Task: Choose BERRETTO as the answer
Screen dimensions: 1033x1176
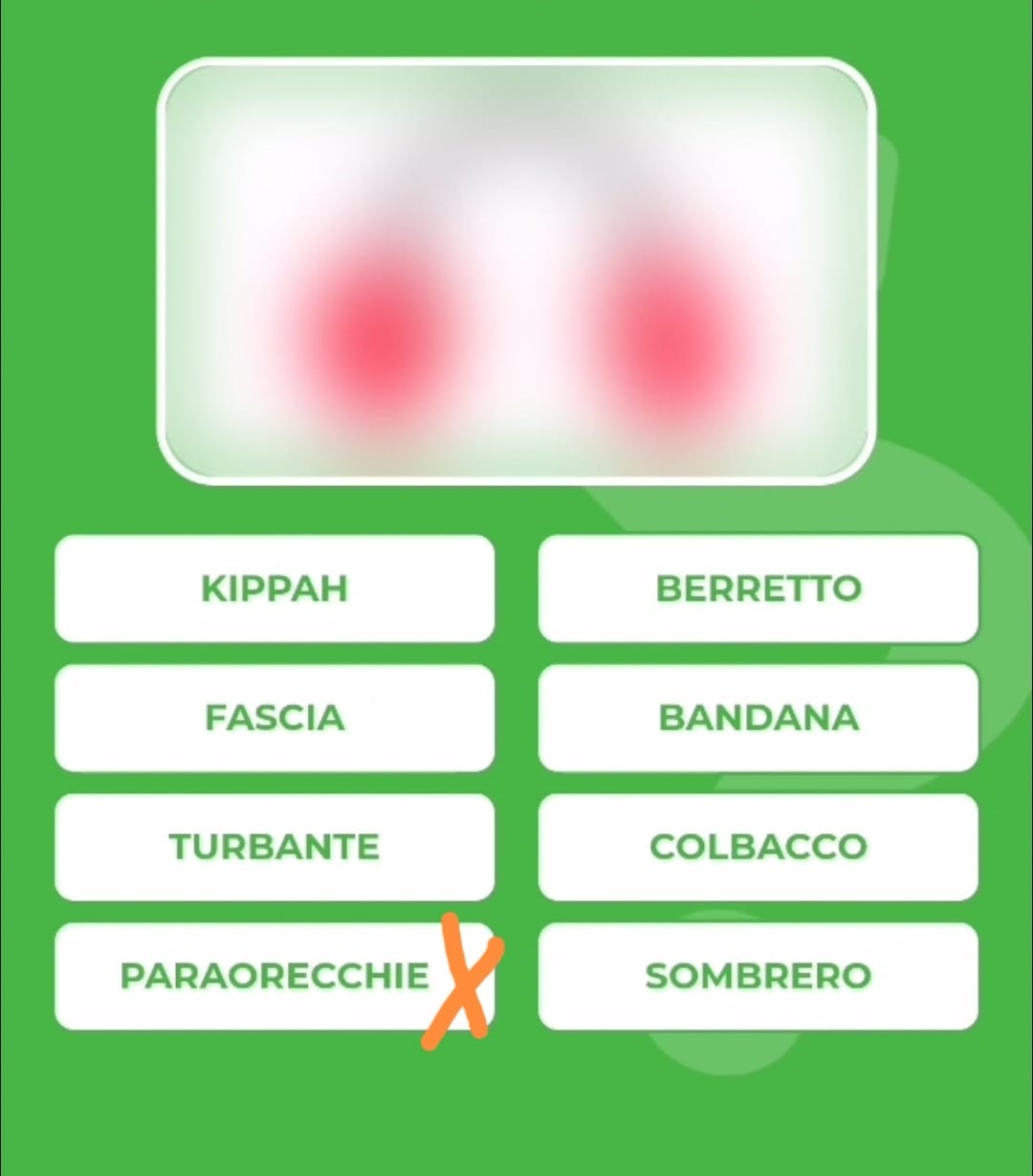Action: click(758, 588)
